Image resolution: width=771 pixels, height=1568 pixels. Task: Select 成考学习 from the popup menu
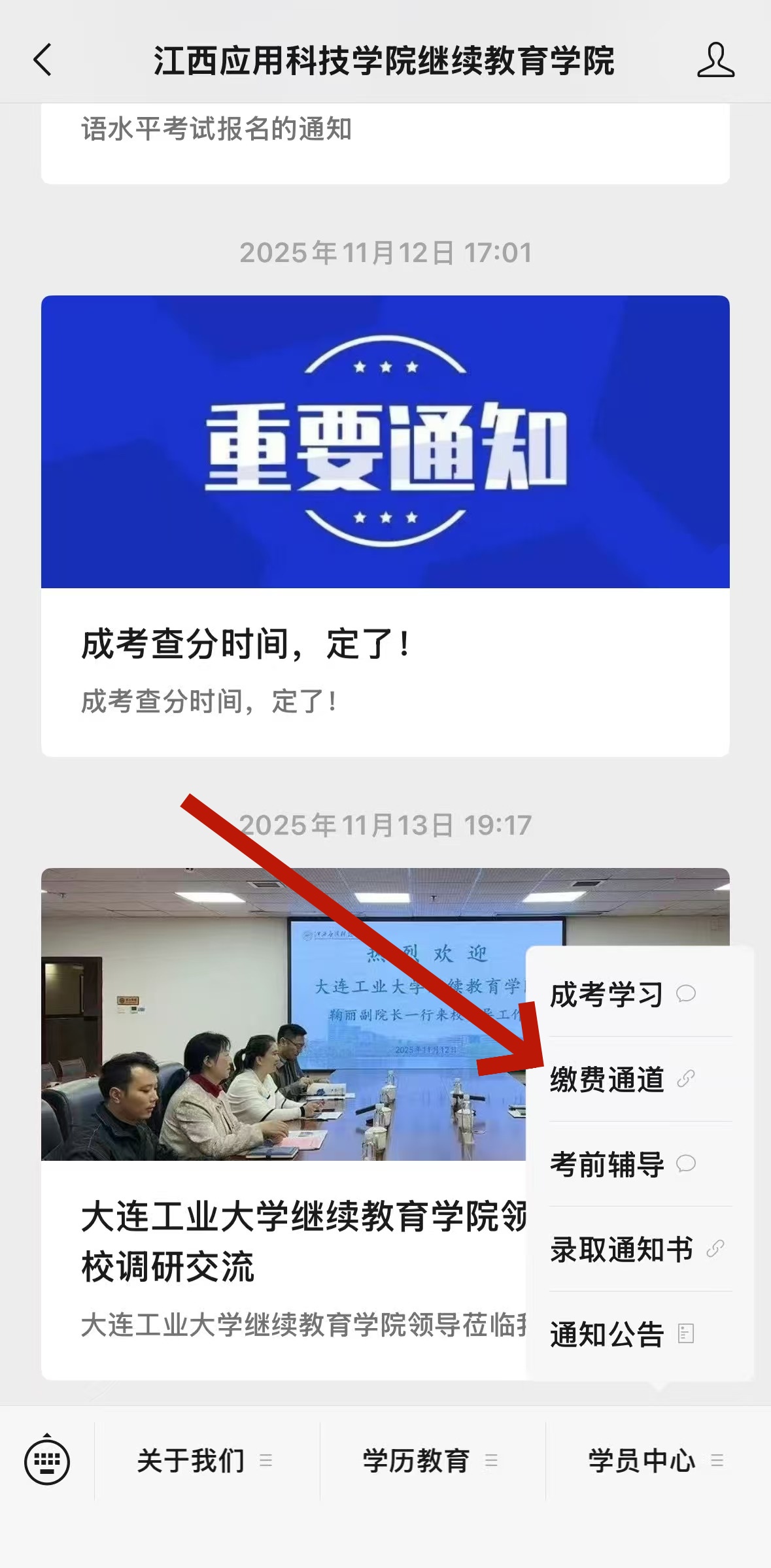(x=621, y=995)
